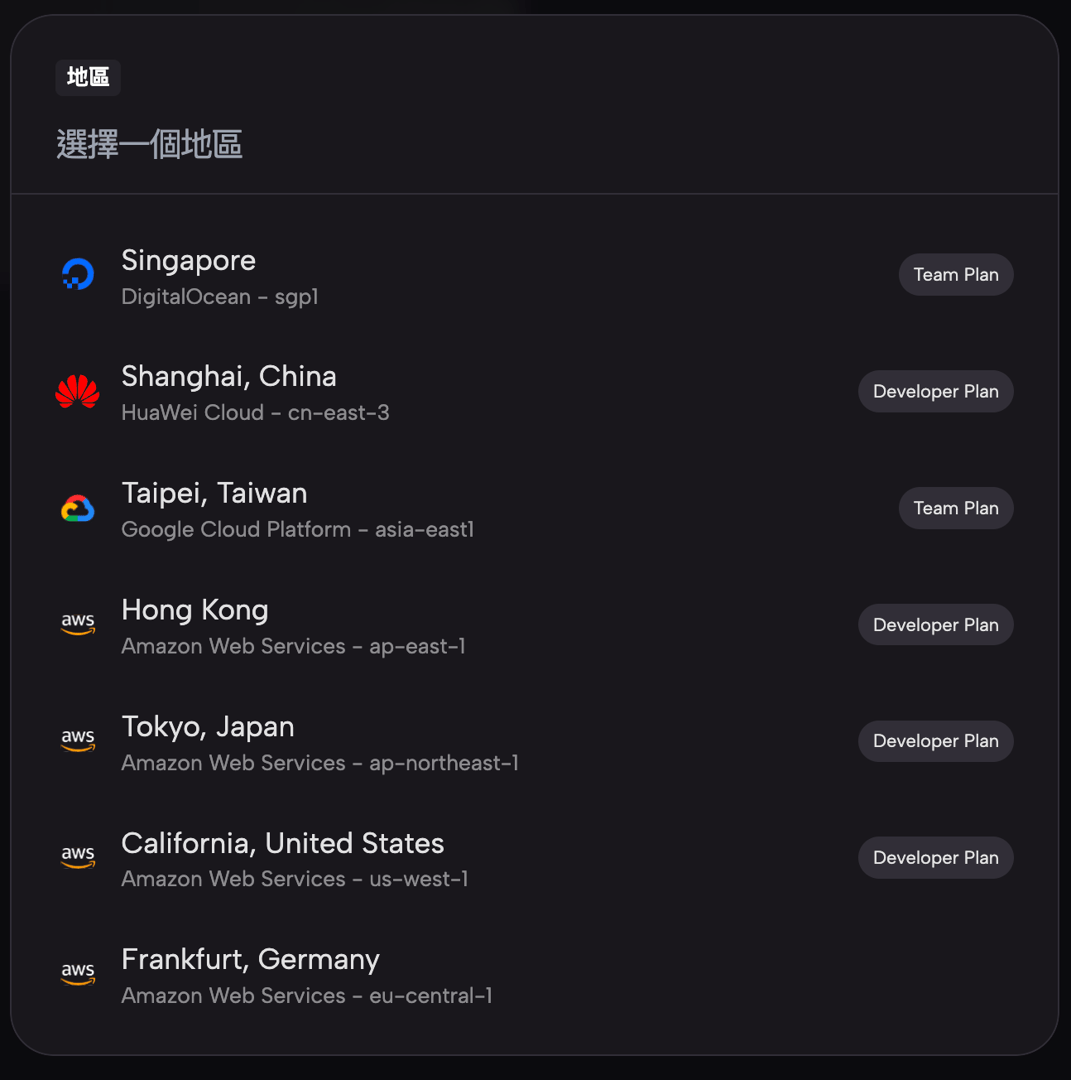Pick the Taipei, Taiwan region
The width and height of the screenshot is (1071, 1080).
214,508
